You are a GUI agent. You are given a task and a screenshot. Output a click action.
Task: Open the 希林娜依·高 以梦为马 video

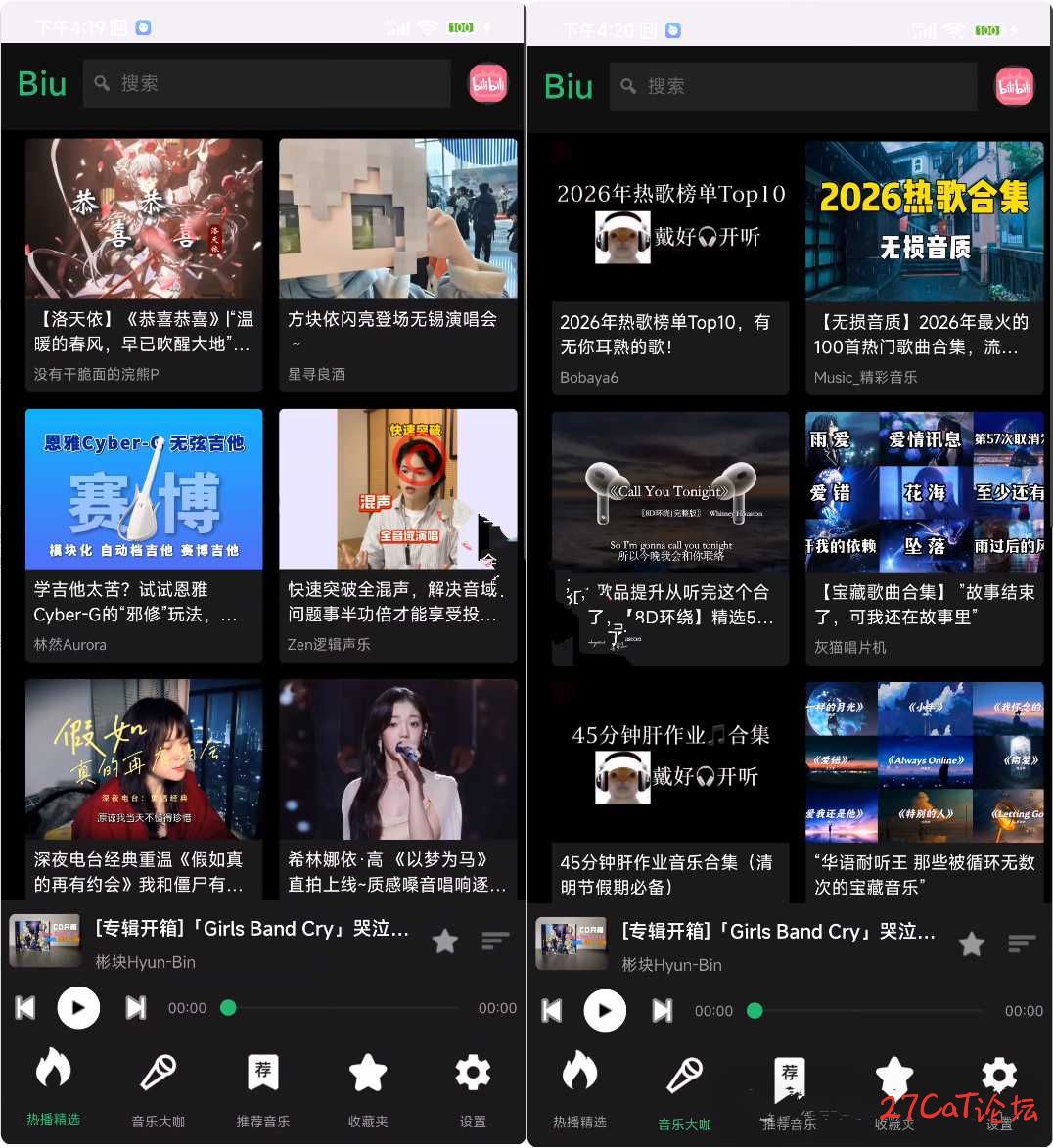coord(397,758)
